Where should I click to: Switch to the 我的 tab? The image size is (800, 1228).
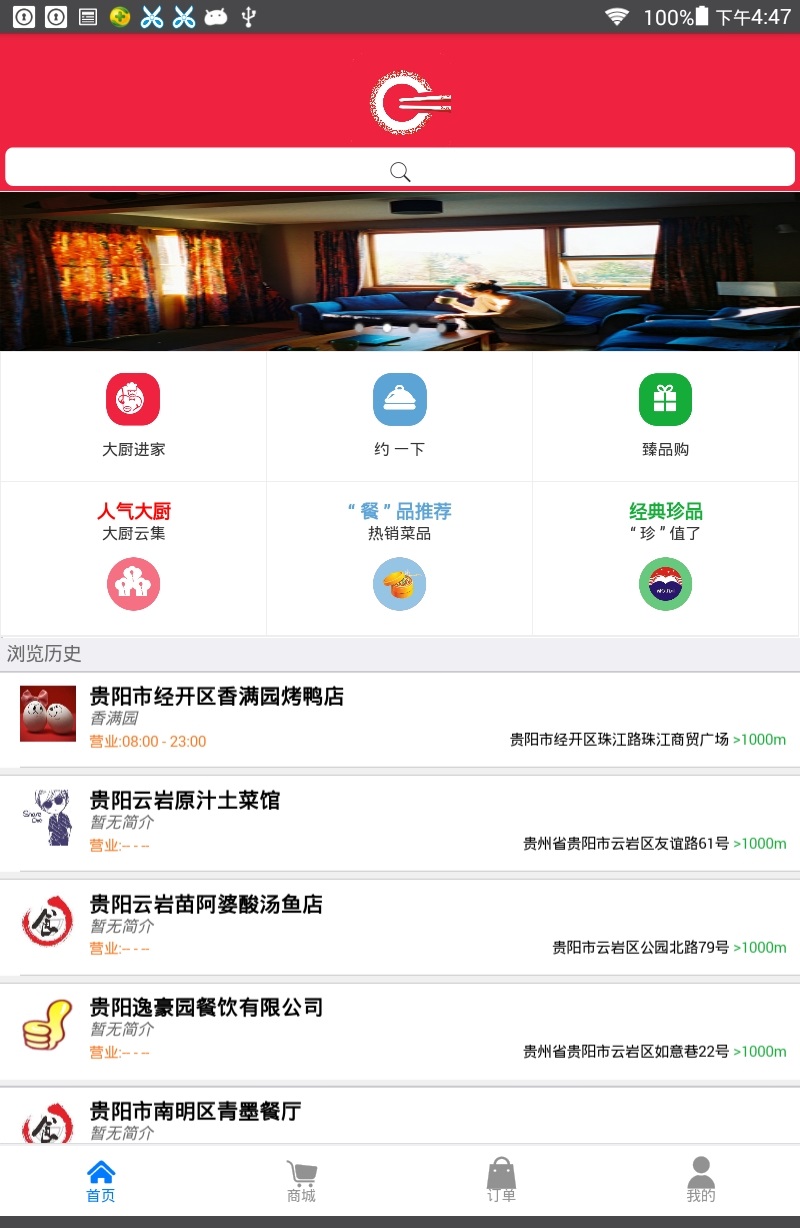click(701, 1181)
